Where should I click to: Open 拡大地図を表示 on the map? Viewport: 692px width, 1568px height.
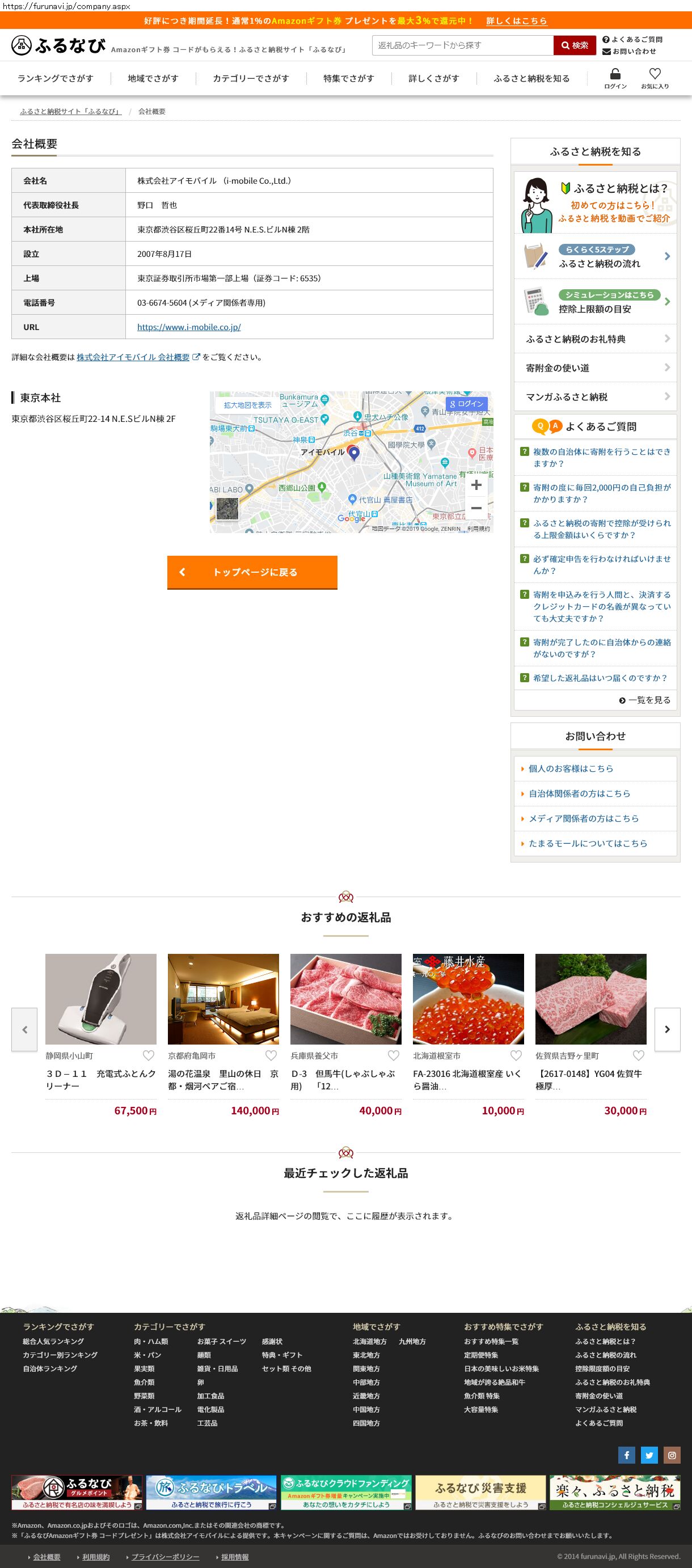coord(247,405)
